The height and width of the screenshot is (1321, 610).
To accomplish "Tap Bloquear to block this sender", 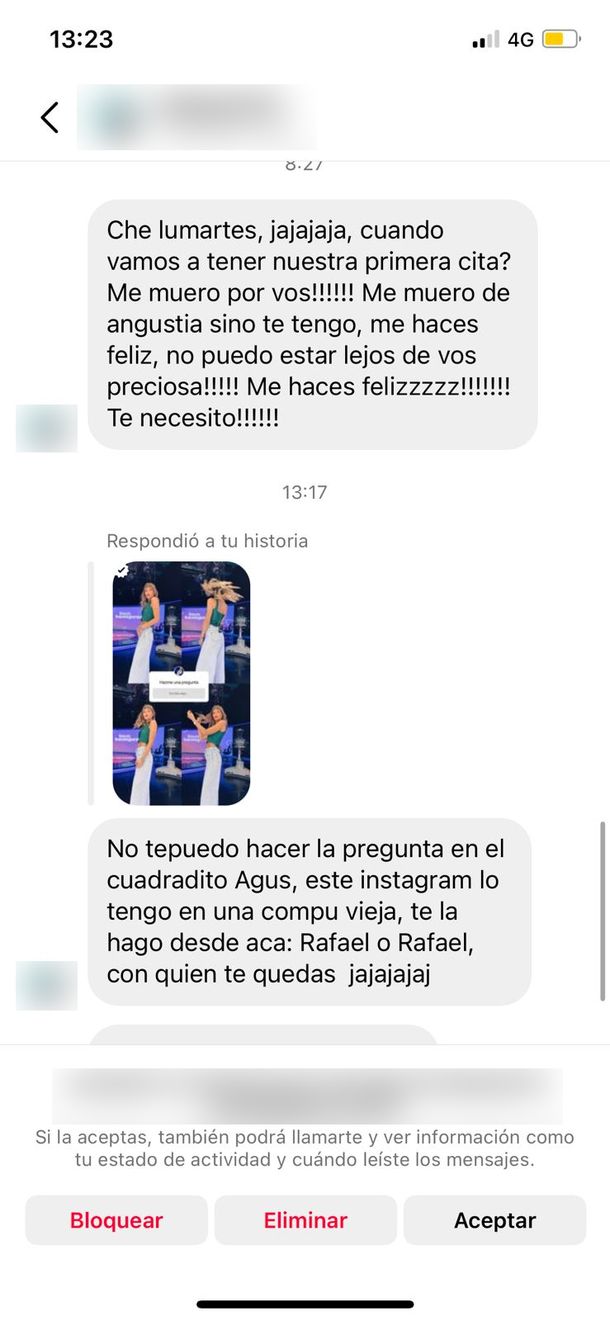I will pos(116,1220).
